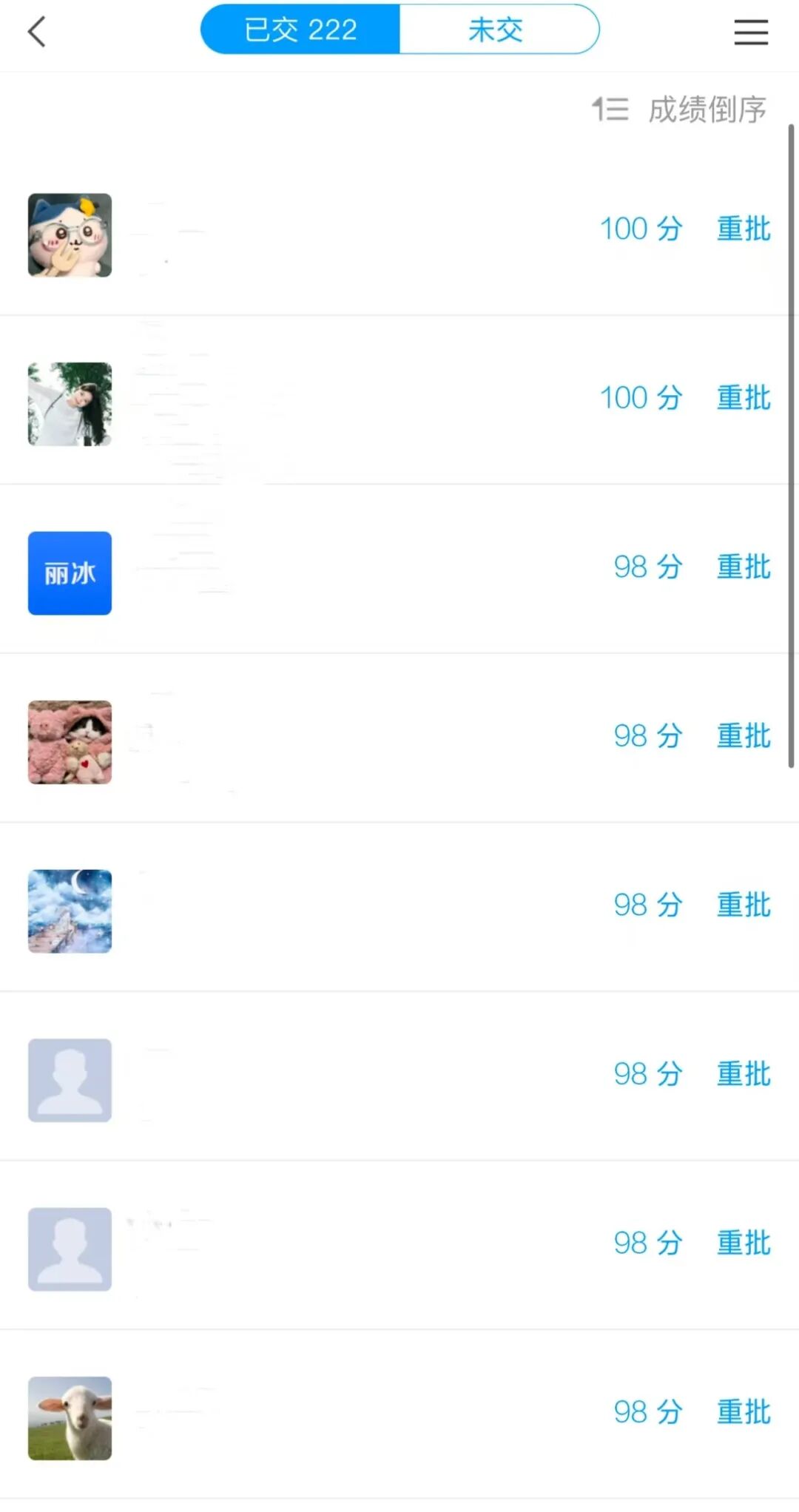Screen dimensions: 799x1512
Task: Select the 已交 222 tab
Action: click(x=300, y=30)
